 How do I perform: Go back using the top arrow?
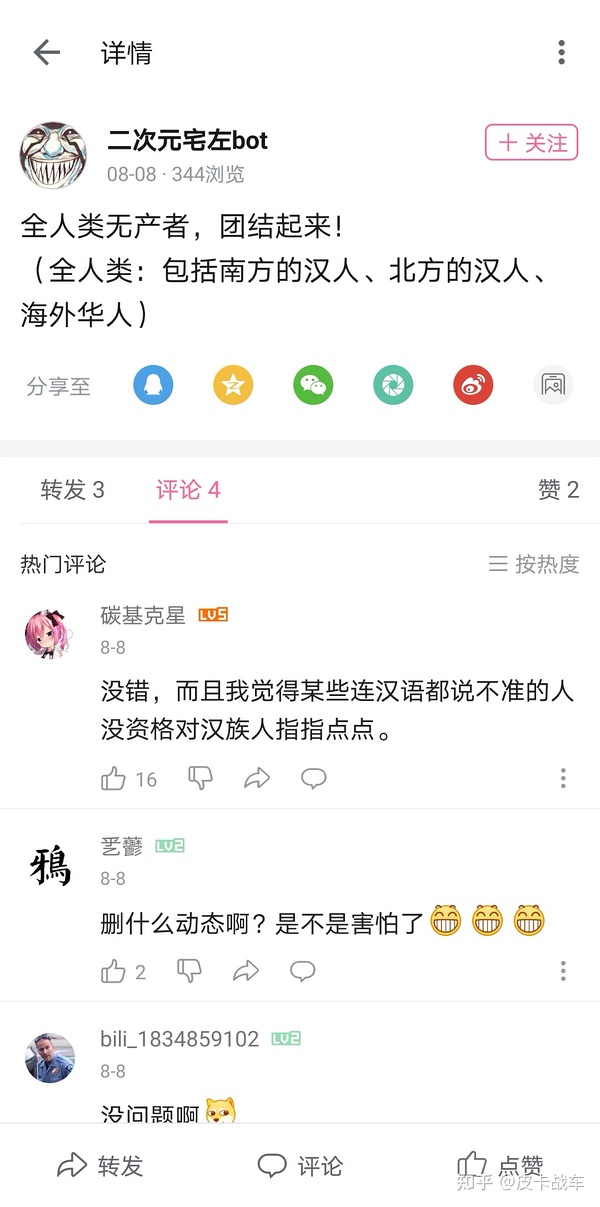pos(46,53)
